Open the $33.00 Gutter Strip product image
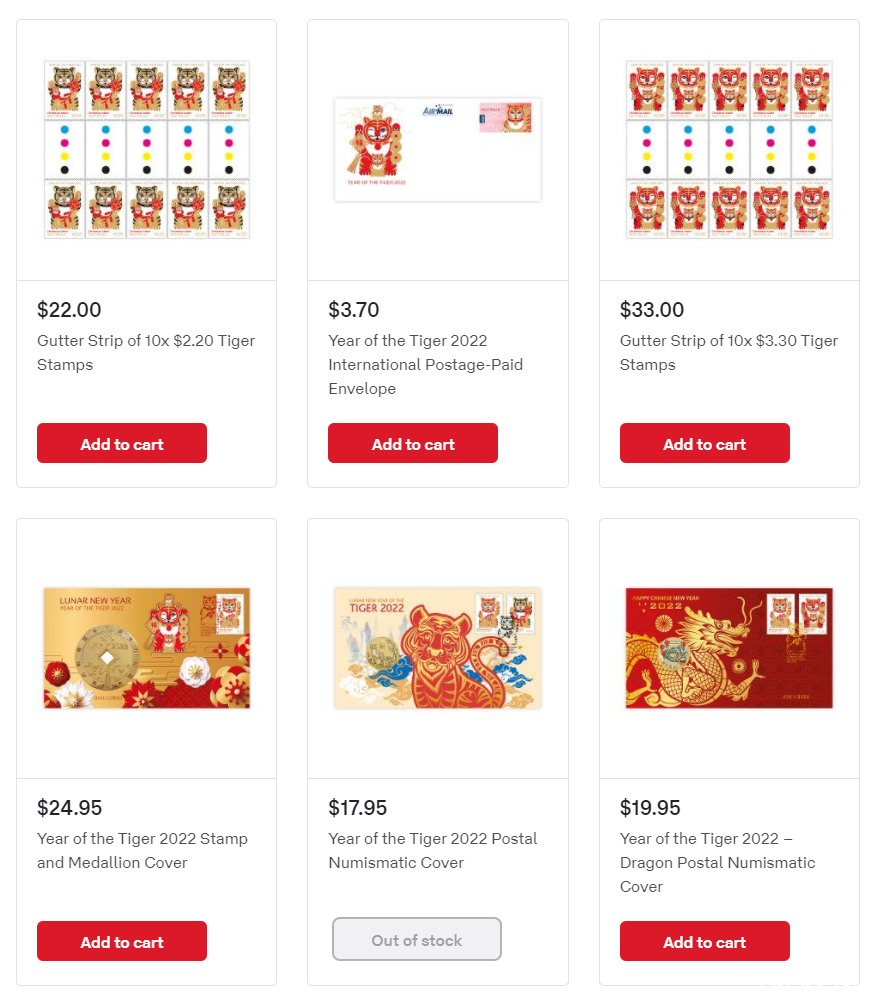The image size is (870, 1001). (729, 150)
